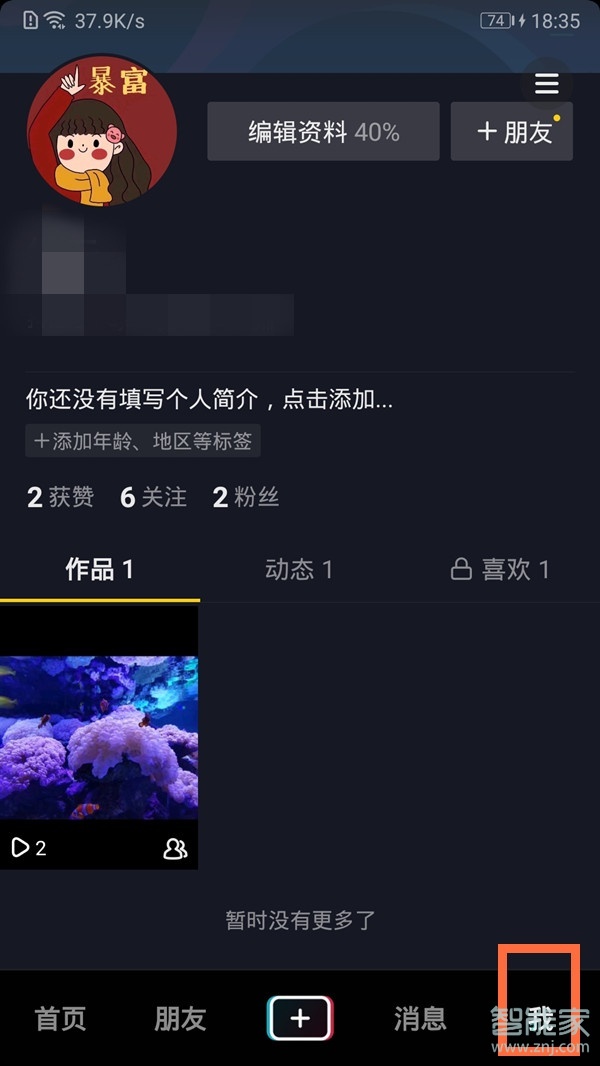Open 消息 messages tab
Viewport: 600px width, 1066px height.
coord(420,1019)
